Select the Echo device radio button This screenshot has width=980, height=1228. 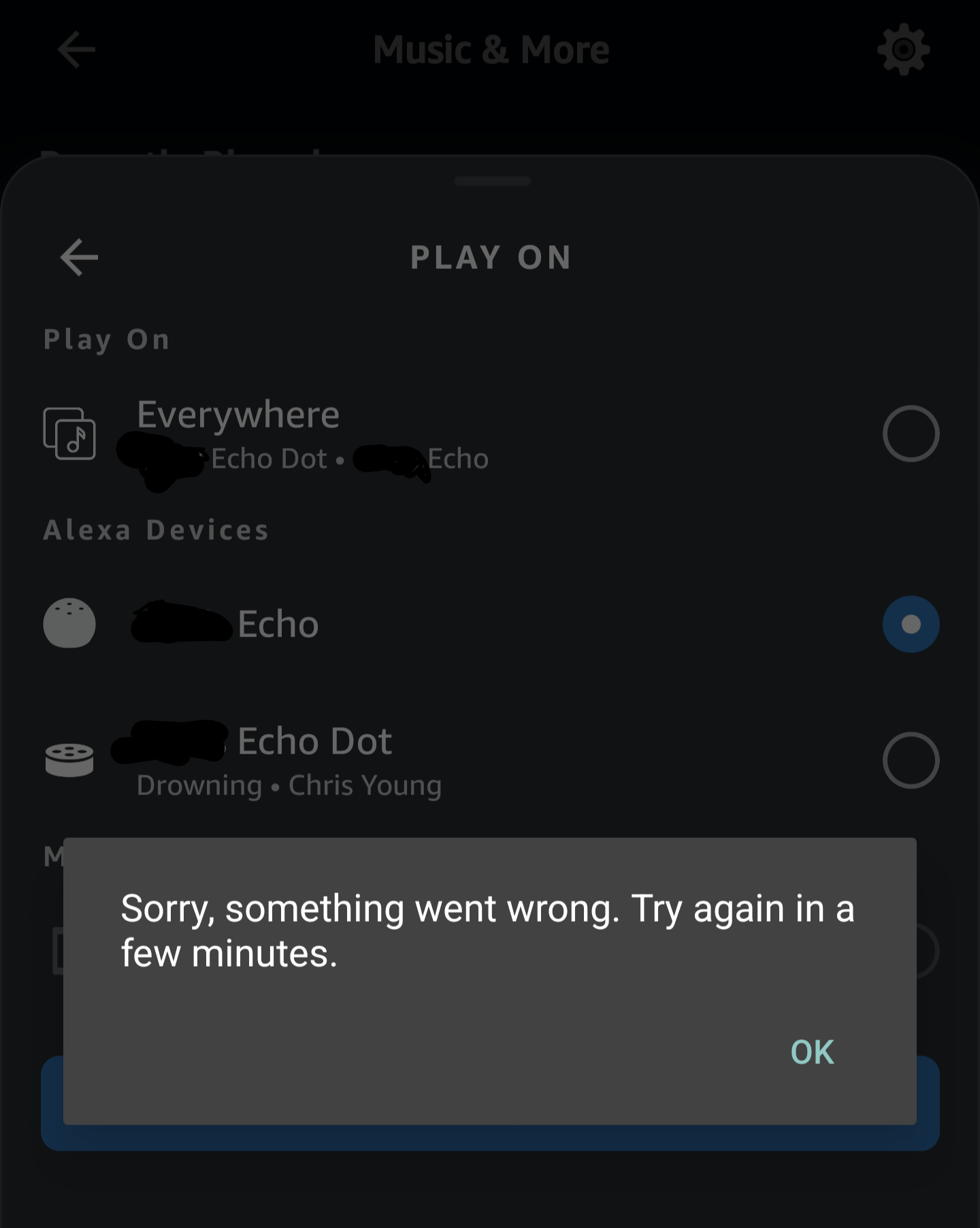point(911,624)
